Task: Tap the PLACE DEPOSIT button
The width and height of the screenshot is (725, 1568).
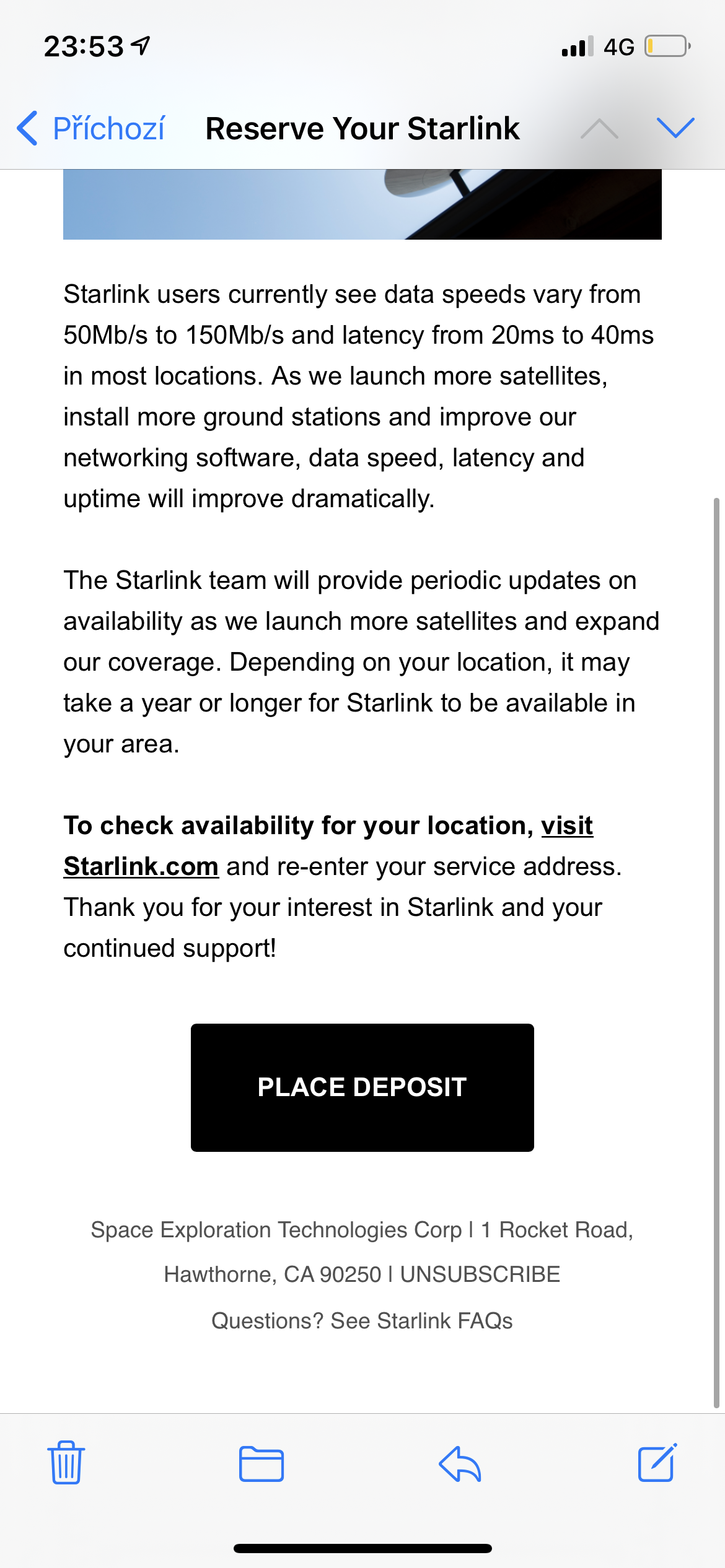Action: point(362,1087)
